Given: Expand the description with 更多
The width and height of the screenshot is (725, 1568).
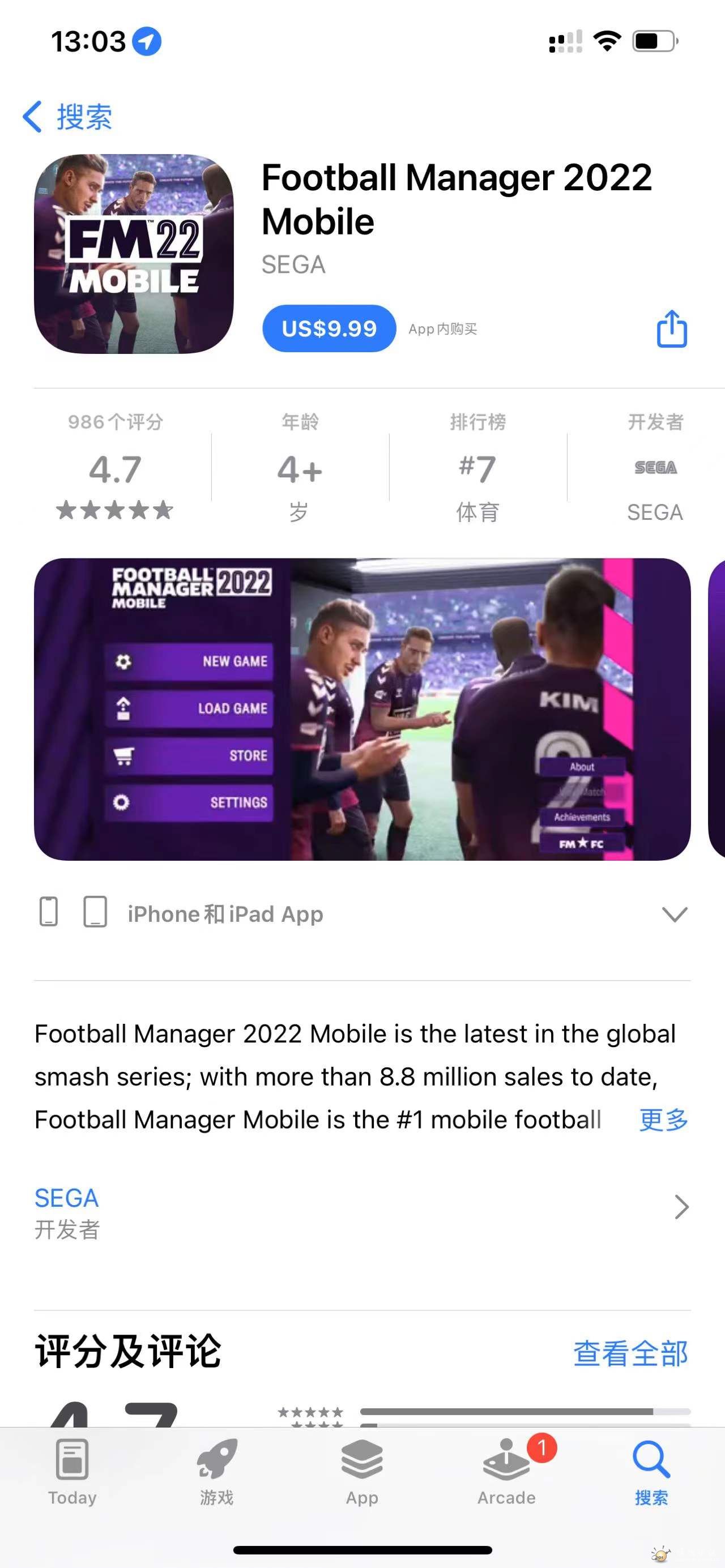Looking at the screenshot, I should pos(663,1120).
